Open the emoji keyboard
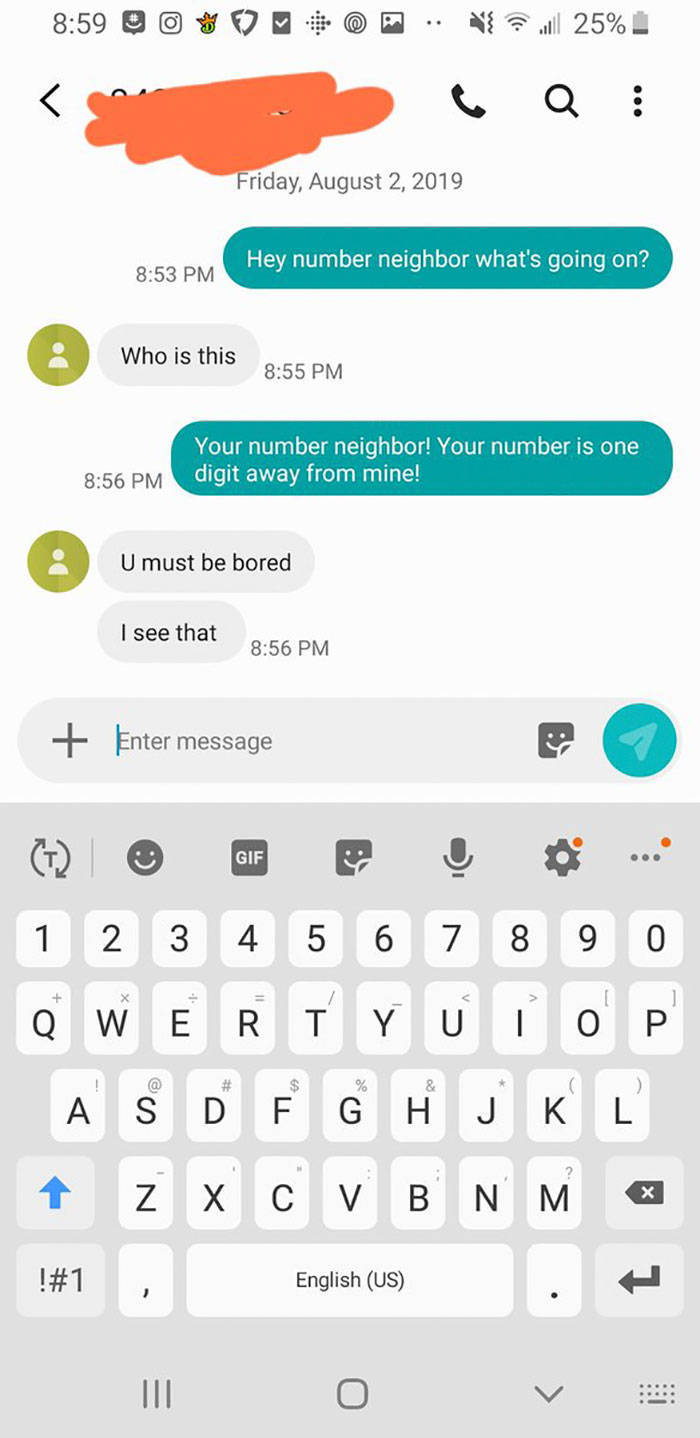Screen dimensions: 700x1438 (146, 857)
